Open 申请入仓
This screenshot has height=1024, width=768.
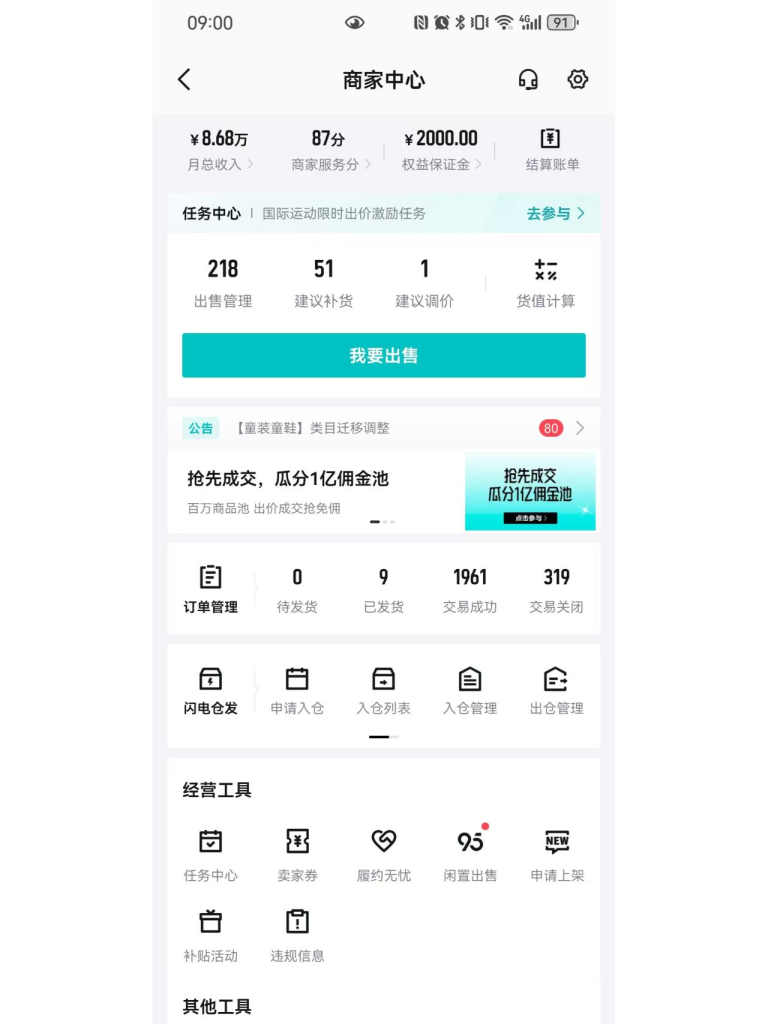point(297,691)
